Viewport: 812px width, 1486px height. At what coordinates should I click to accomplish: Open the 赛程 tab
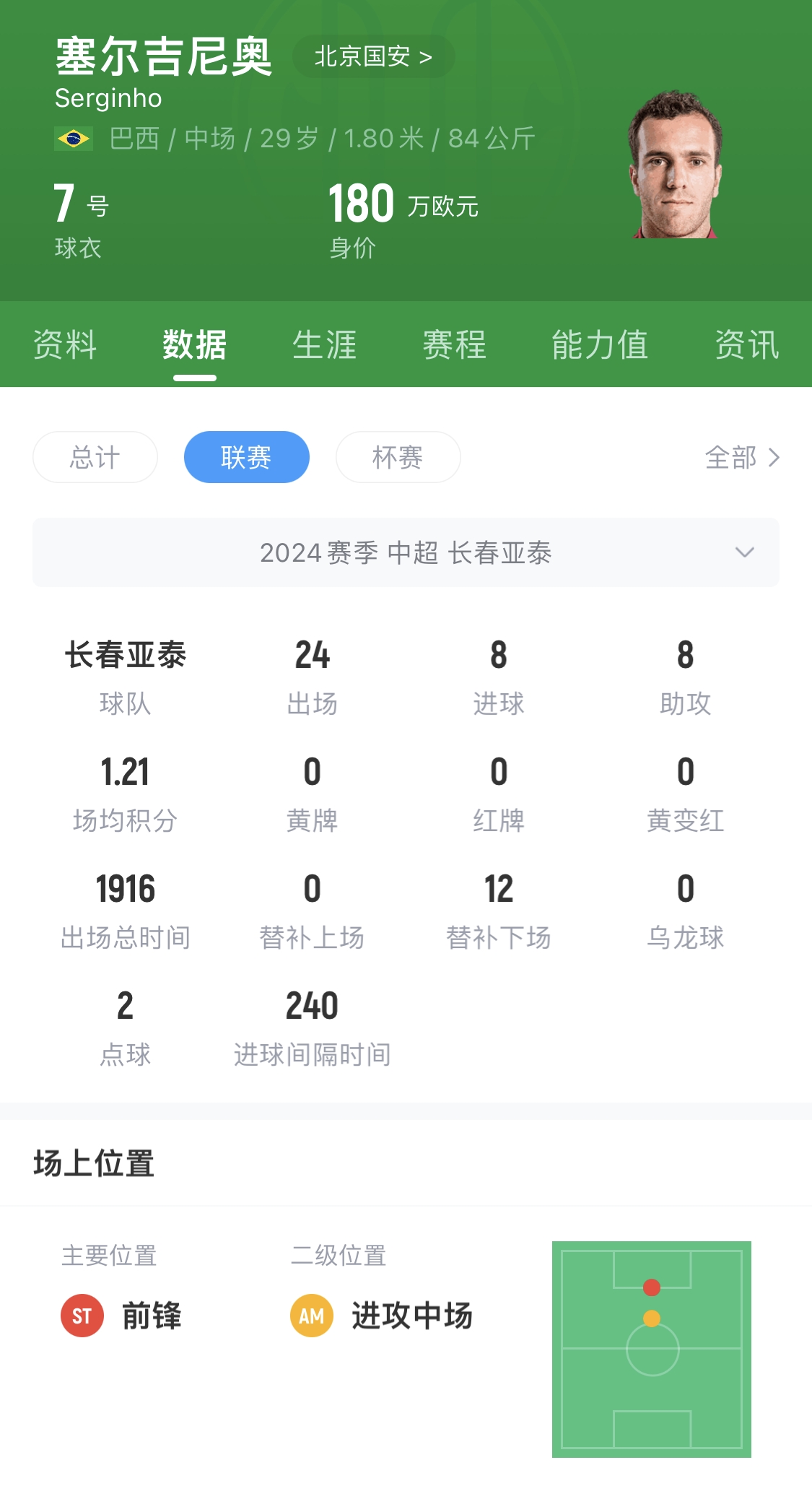454,344
